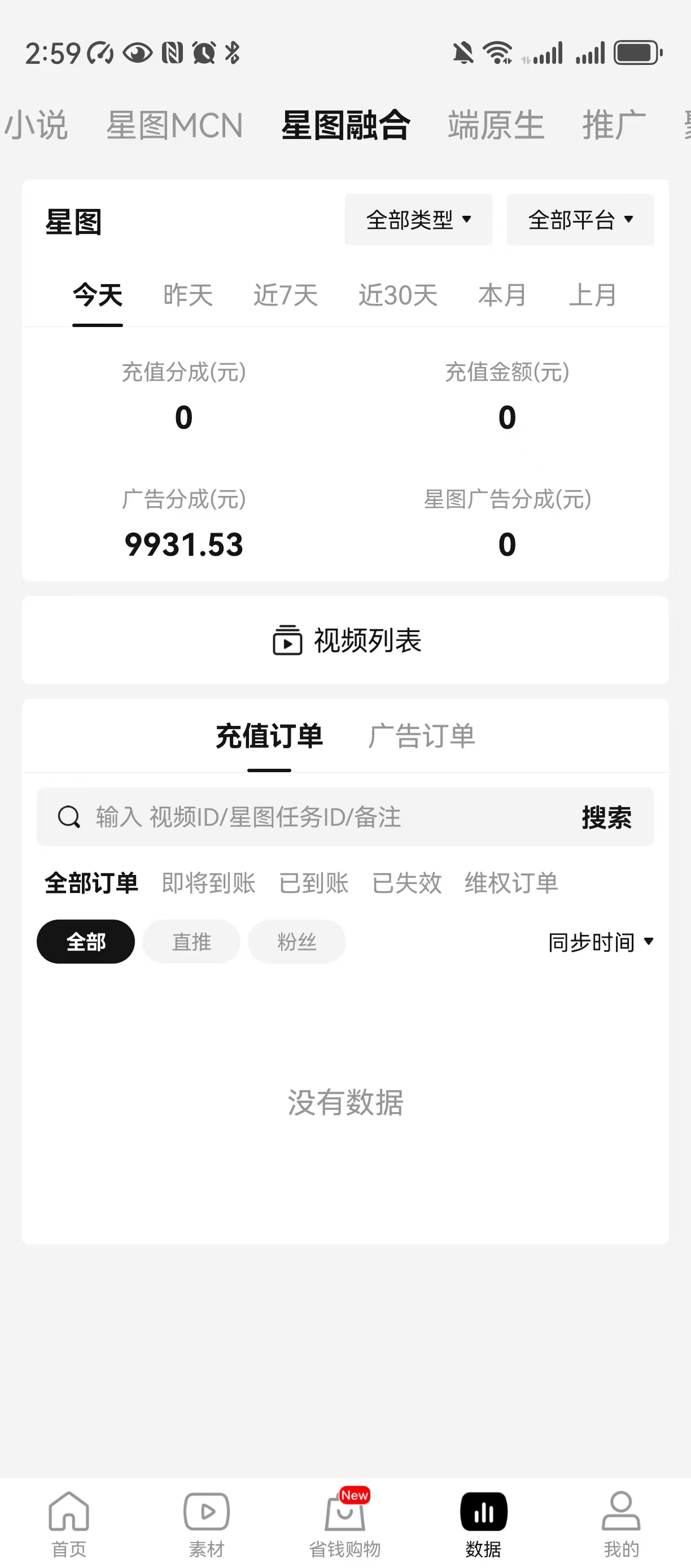
Task: Filter orders by 即将到账
Action: (x=209, y=883)
